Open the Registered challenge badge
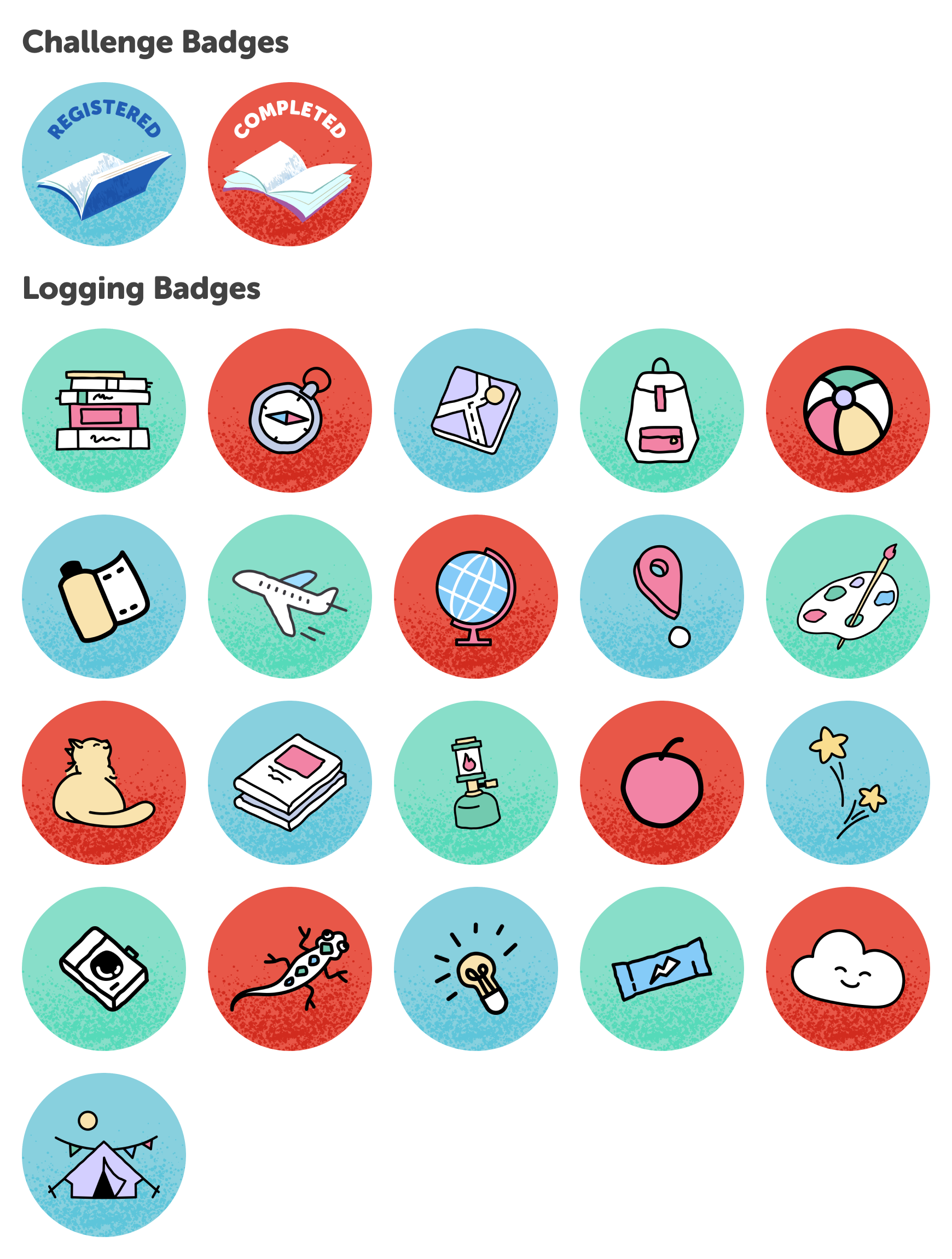Viewport: 952px width, 1259px height. [103, 164]
